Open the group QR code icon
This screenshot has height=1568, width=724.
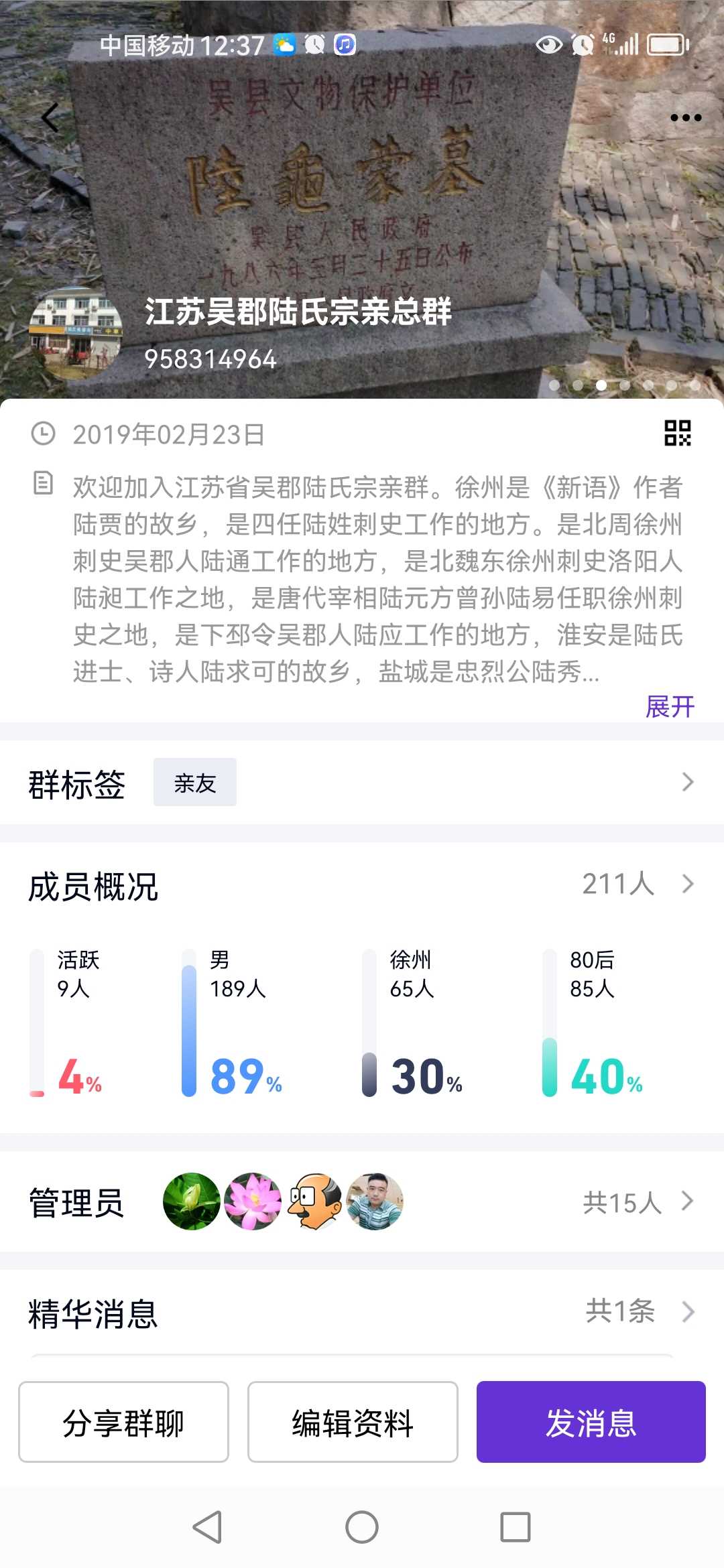pyautogui.click(x=677, y=434)
